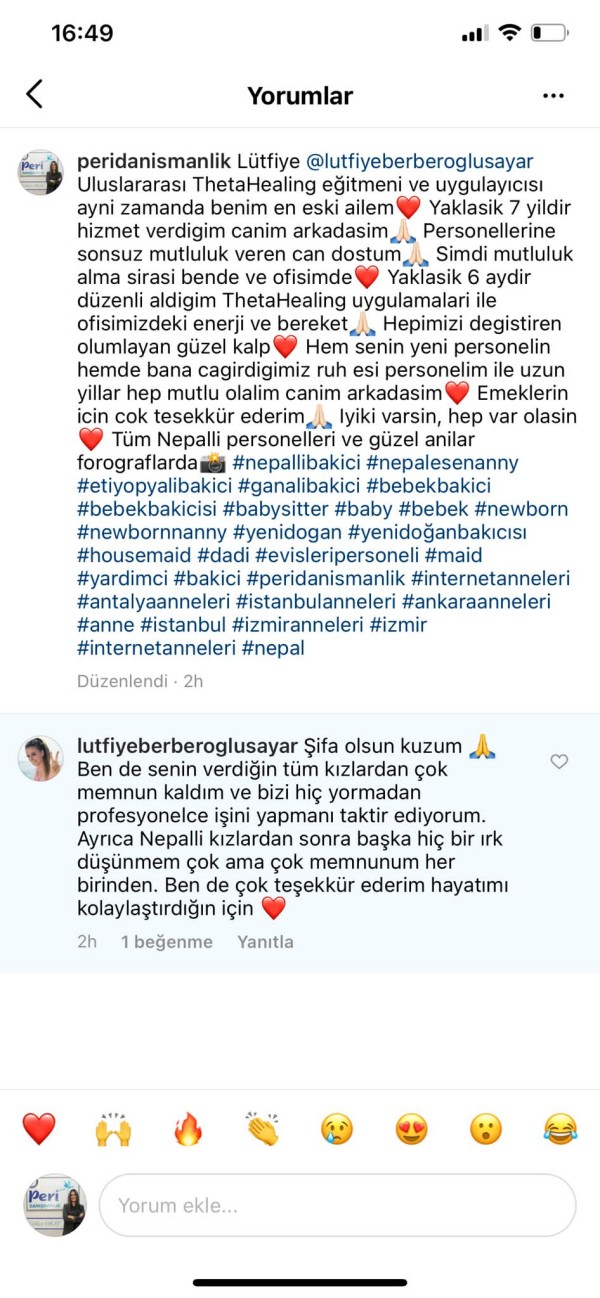Viewport: 600px width, 1298px height.
Task: Open the @lutfiyeberberoglusayar mention link
Action: pyautogui.click(x=419, y=161)
